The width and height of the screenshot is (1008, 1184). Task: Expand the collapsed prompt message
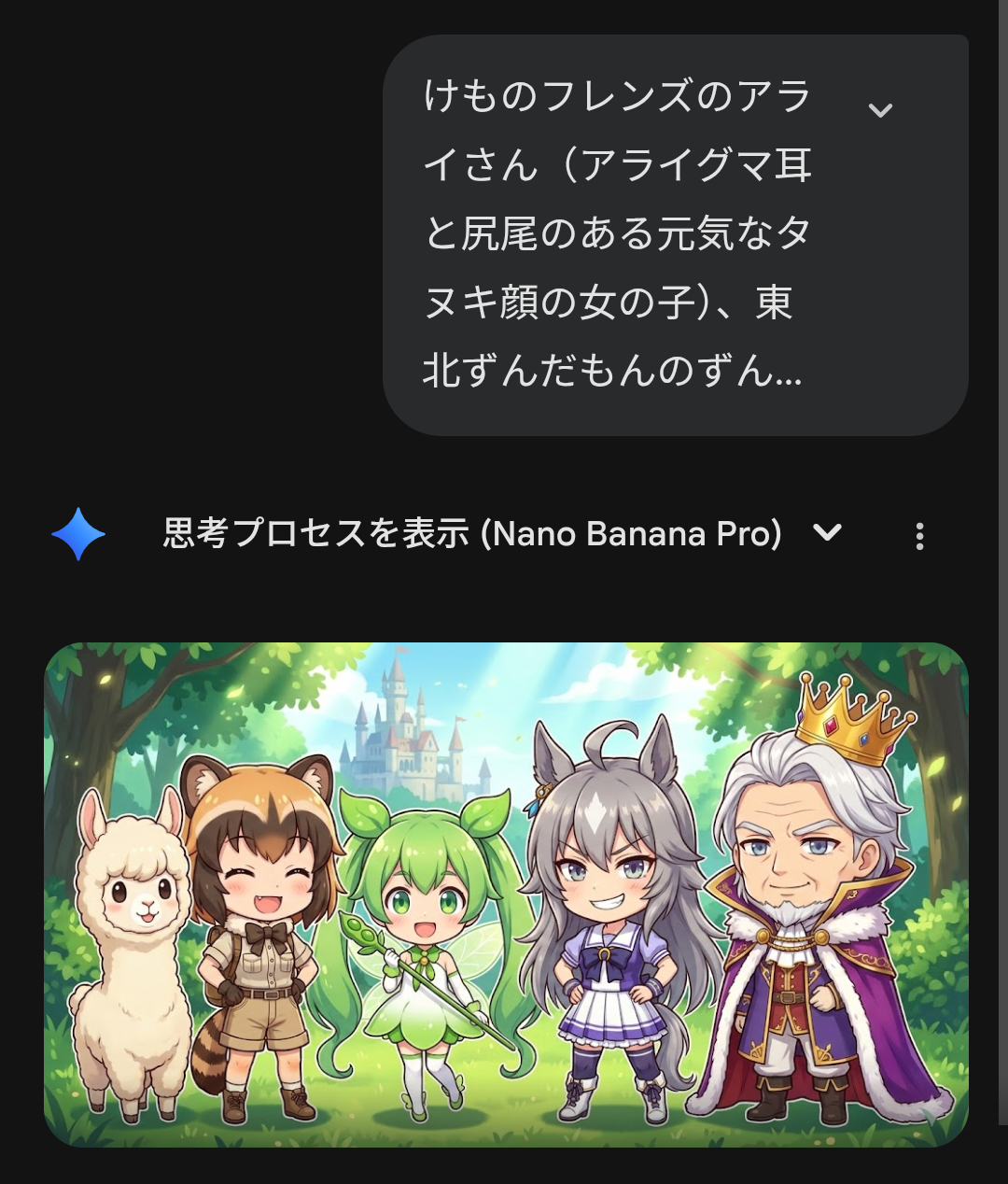pos(880,110)
